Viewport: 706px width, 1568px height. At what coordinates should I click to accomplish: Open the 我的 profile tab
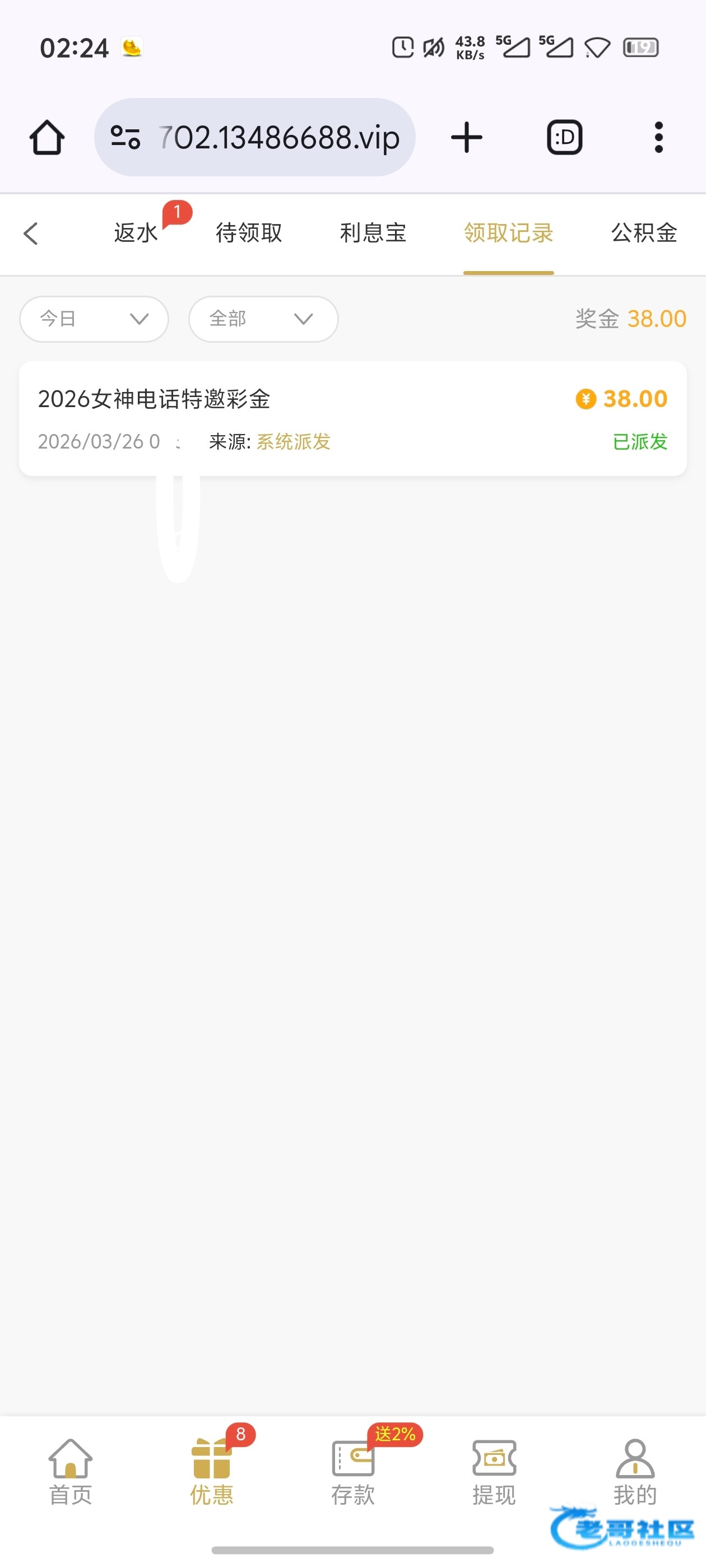[635, 1470]
